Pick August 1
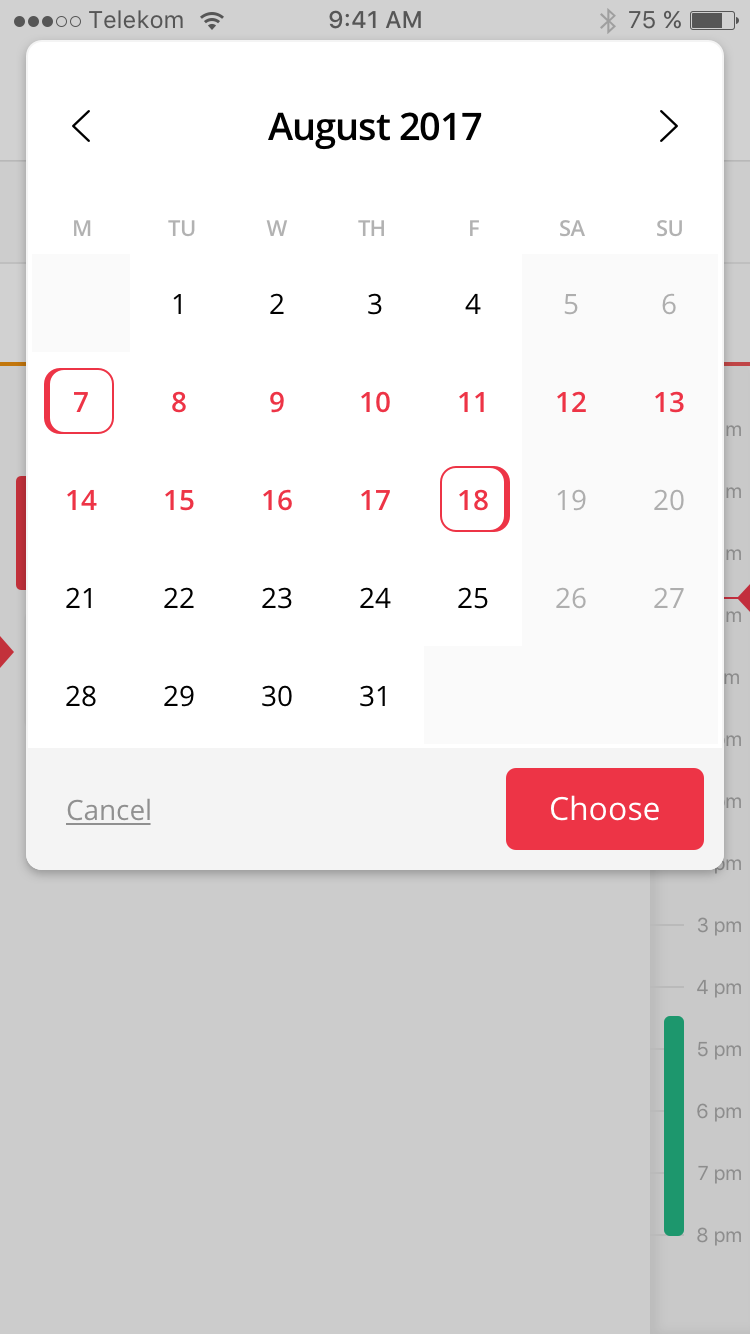750x1334 pixels. pyautogui.click(x=178, y=304)
